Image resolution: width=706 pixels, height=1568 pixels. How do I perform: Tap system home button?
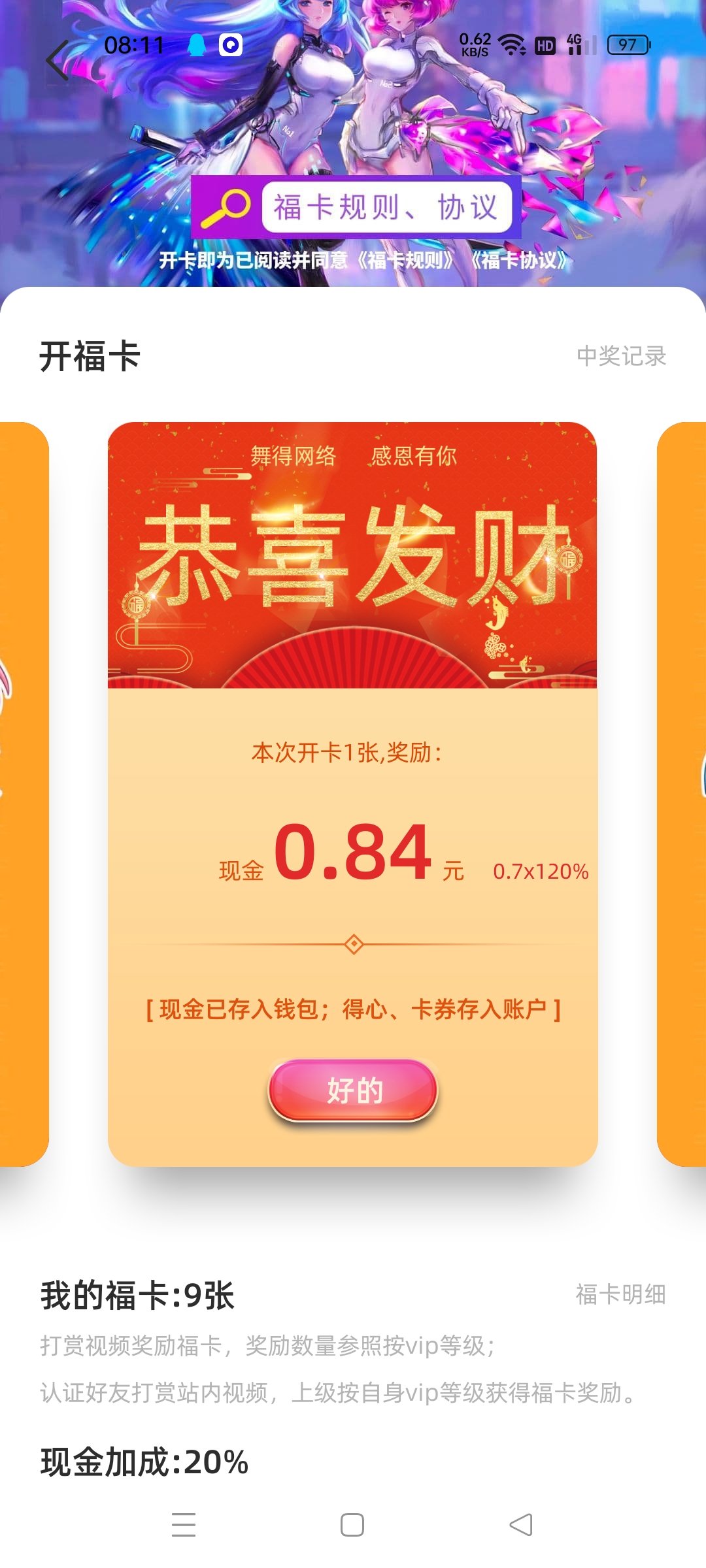point(352,1525)
